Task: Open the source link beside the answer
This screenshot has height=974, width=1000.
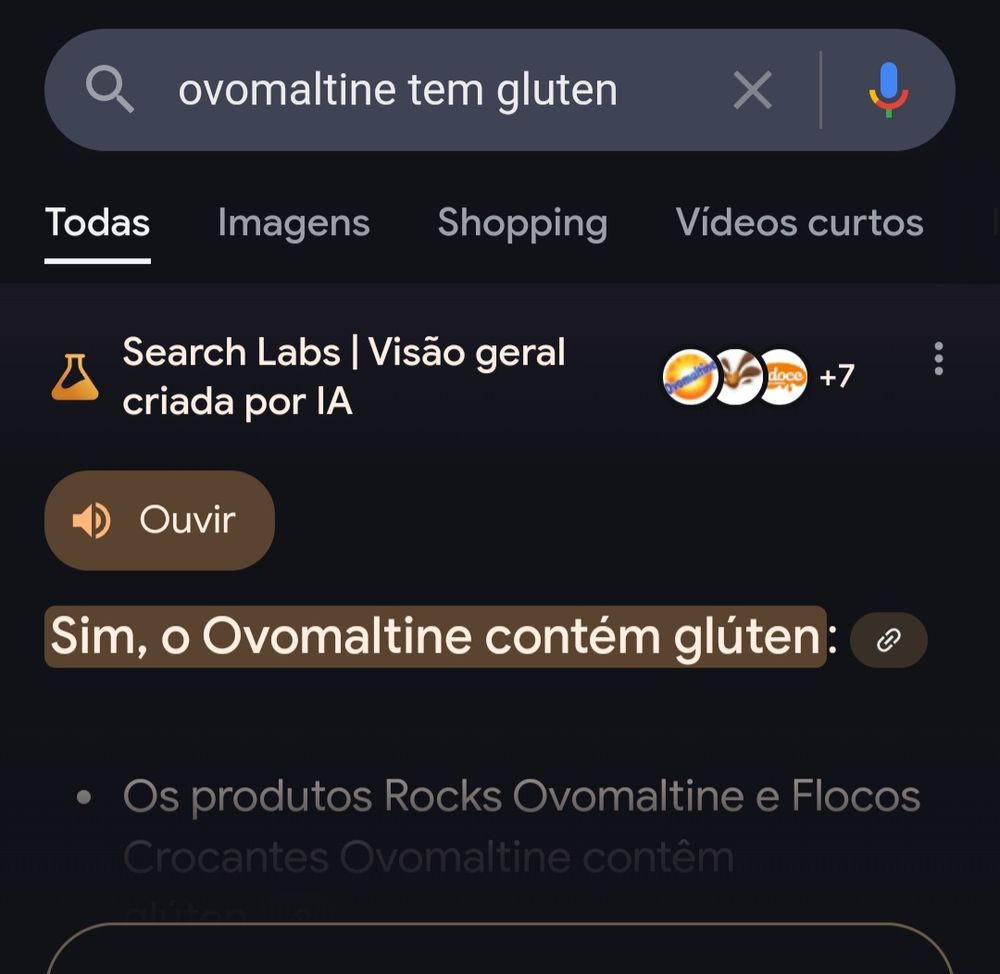Action: pyautogui.click(x=888, y=640)
